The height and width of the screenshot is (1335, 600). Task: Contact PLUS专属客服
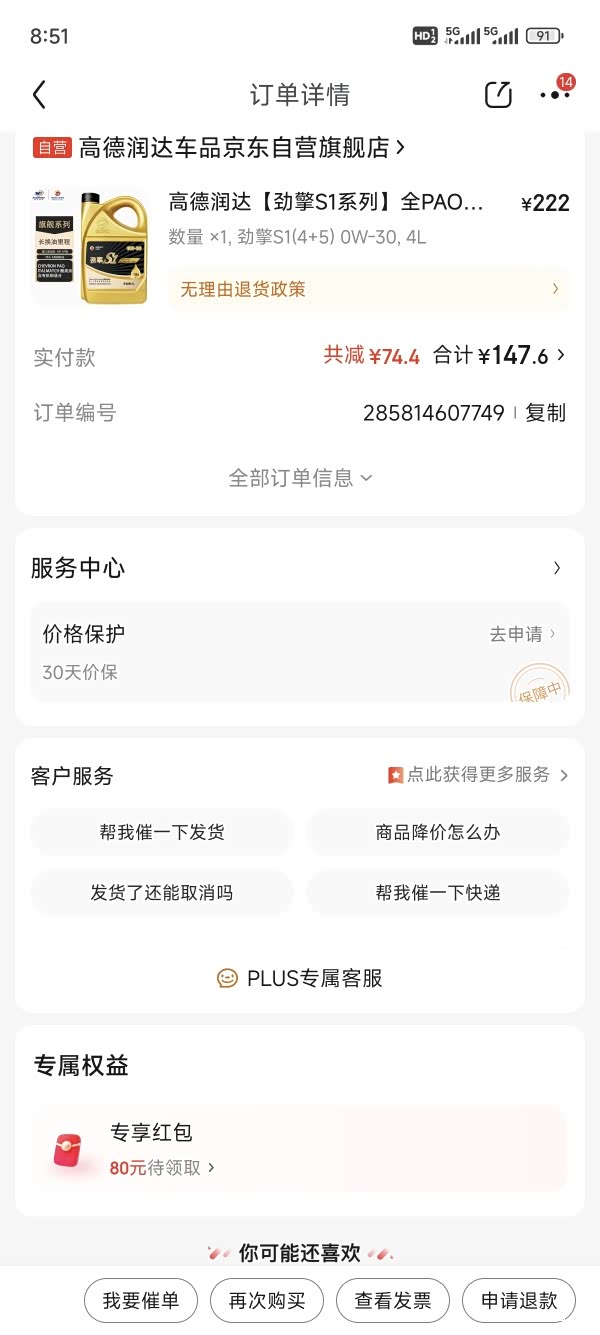(300, 978)
